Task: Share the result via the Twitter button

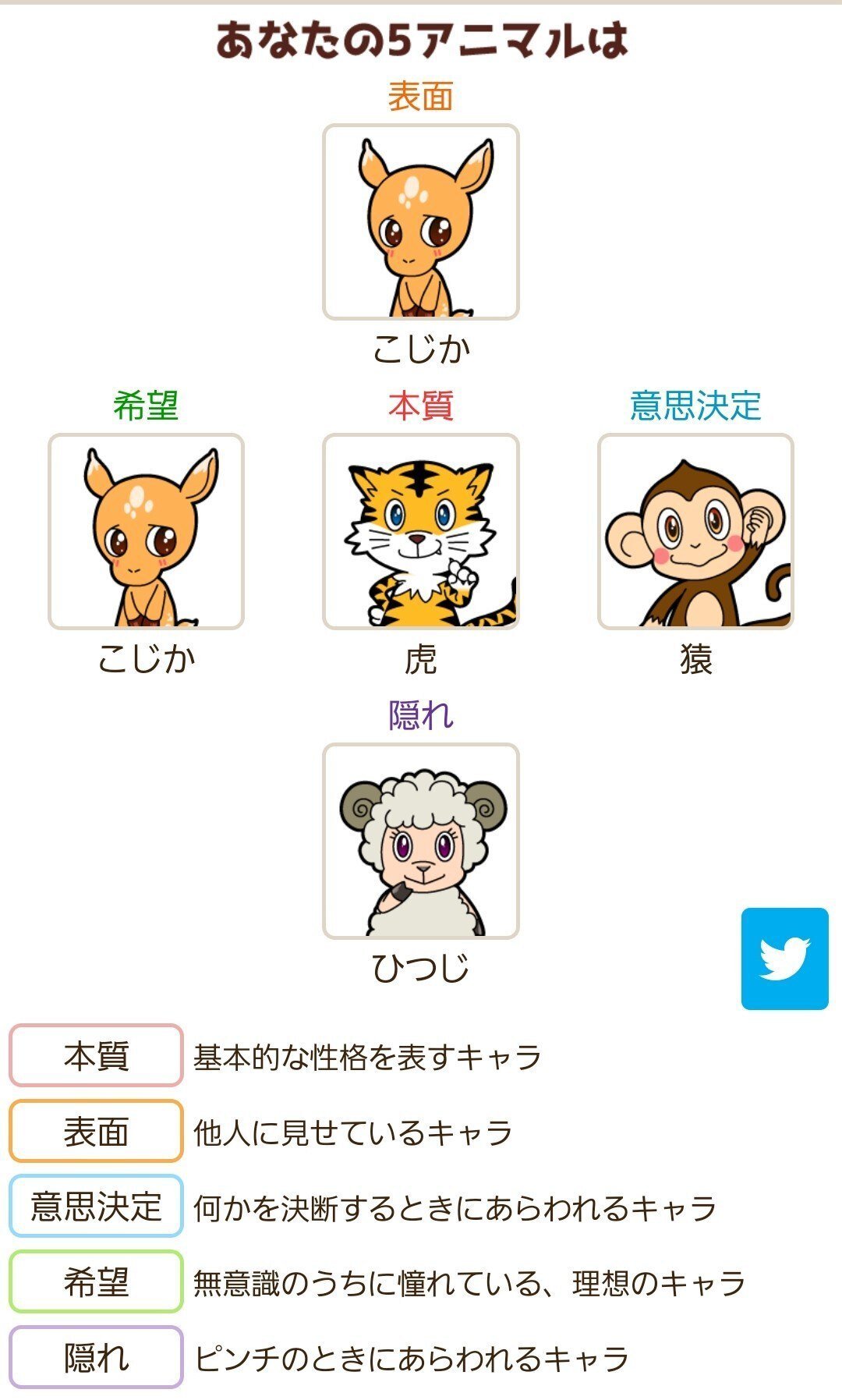Action: click(784, 959)
